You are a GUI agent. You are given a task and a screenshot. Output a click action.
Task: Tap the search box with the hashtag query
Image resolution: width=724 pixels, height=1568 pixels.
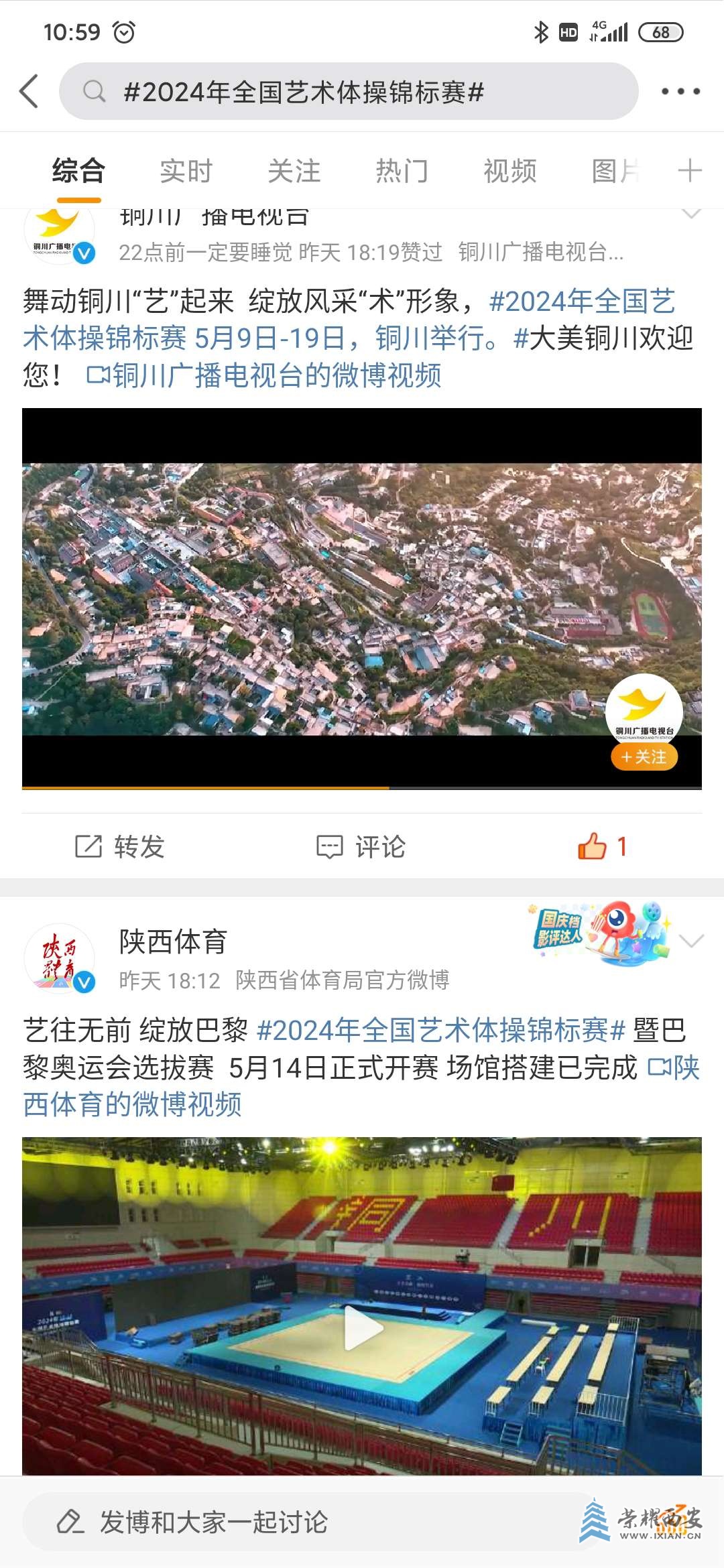click(349, 92)
